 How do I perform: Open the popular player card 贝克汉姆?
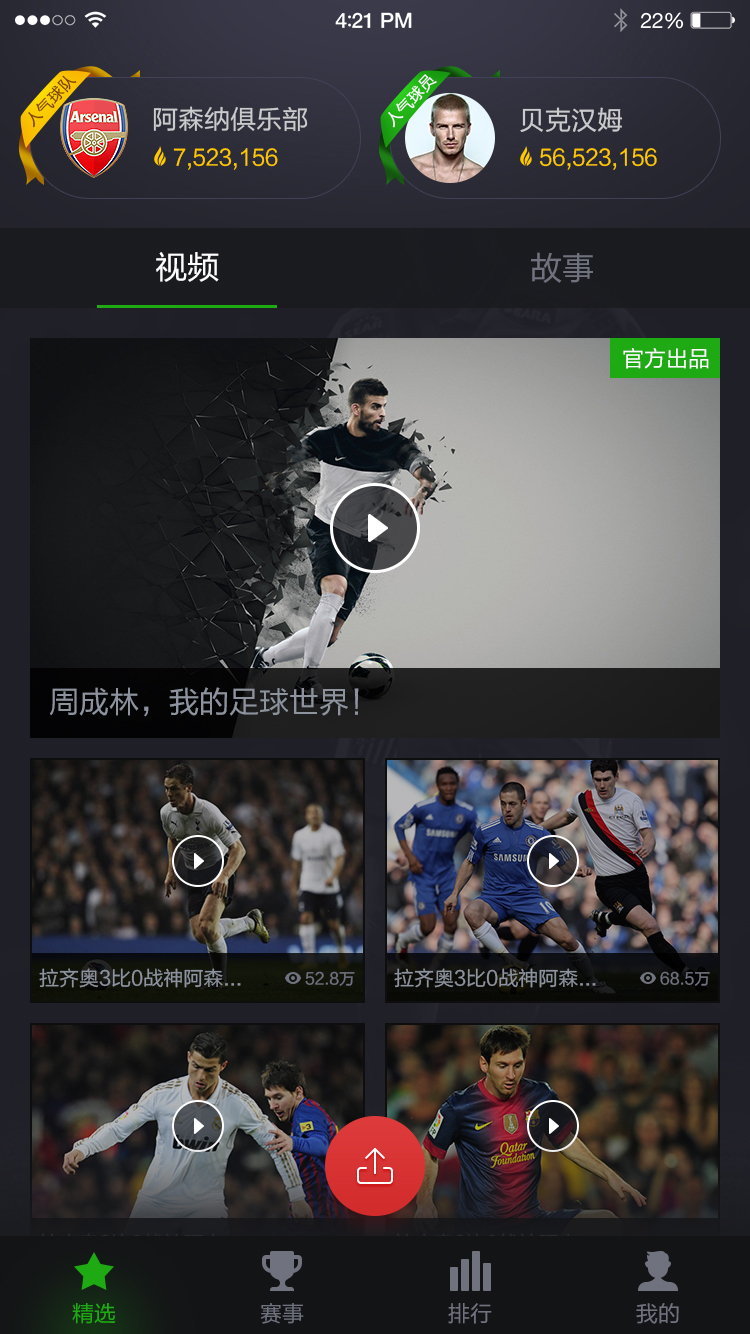pos(560,138)
